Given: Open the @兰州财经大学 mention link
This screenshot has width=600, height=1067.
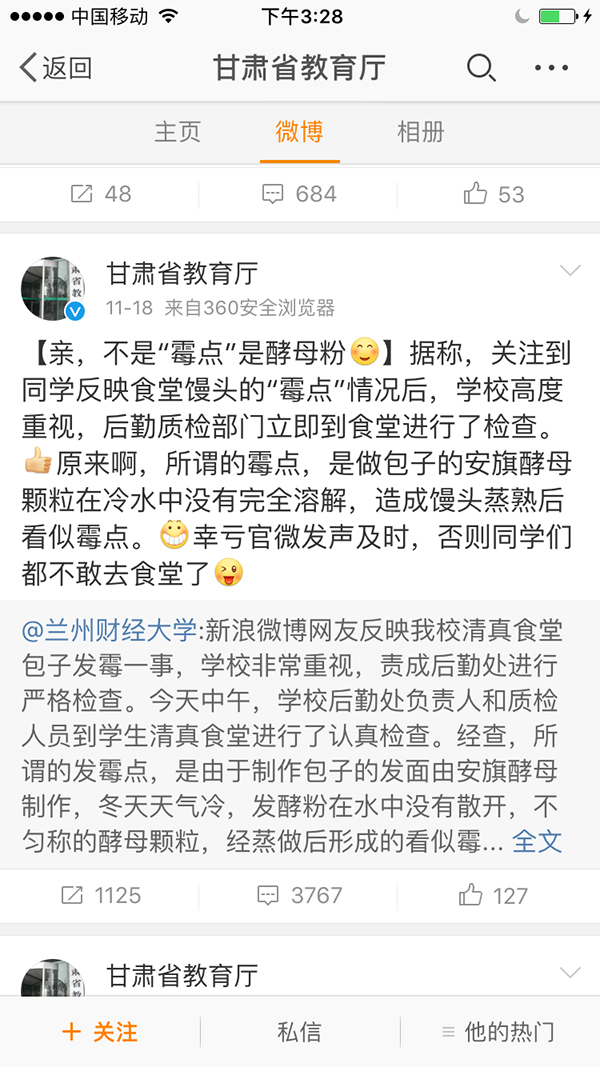Looking at the screenshot, I should (111, 630).
